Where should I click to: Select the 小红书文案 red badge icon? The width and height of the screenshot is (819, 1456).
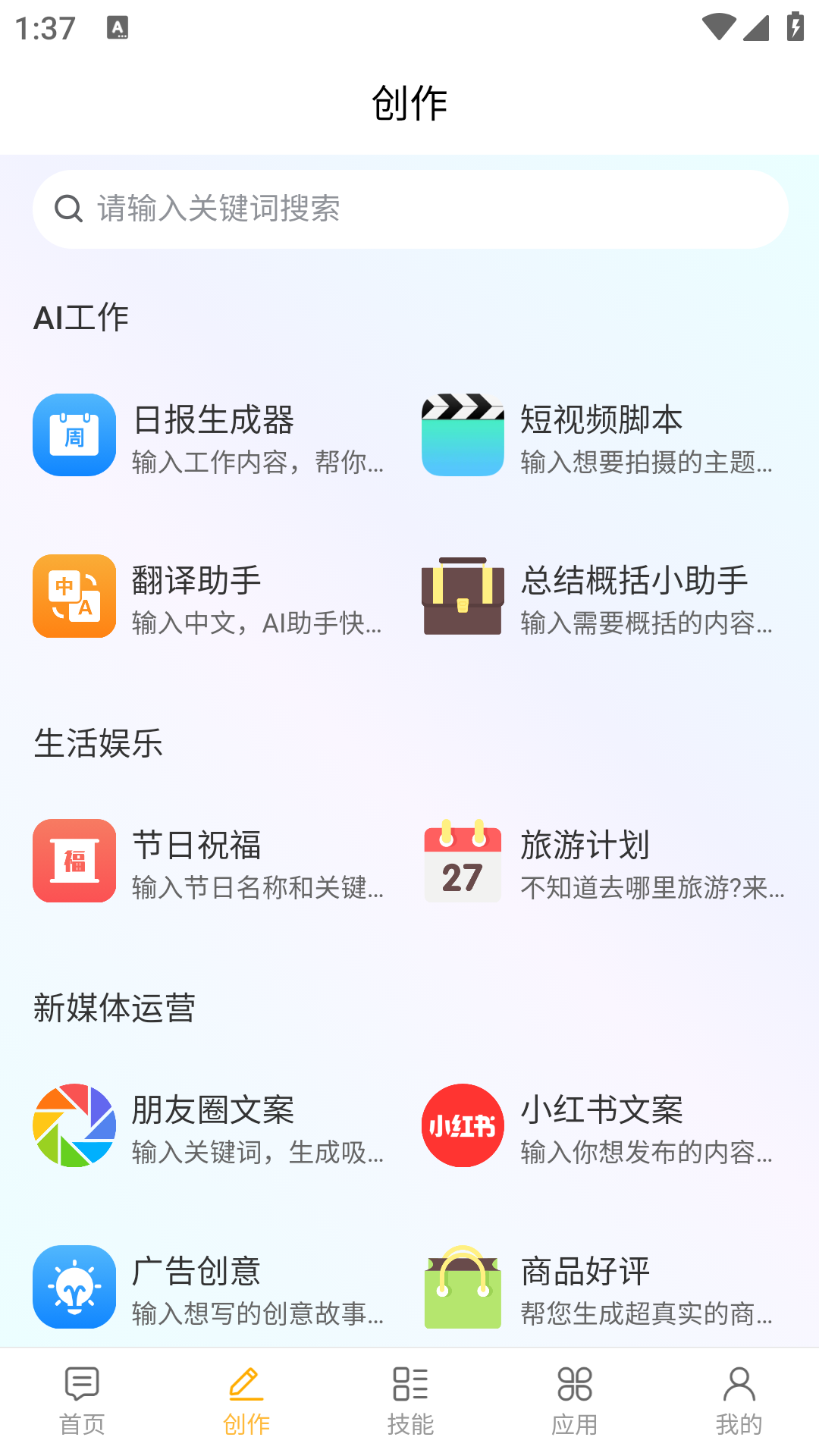pos(463,1125)
